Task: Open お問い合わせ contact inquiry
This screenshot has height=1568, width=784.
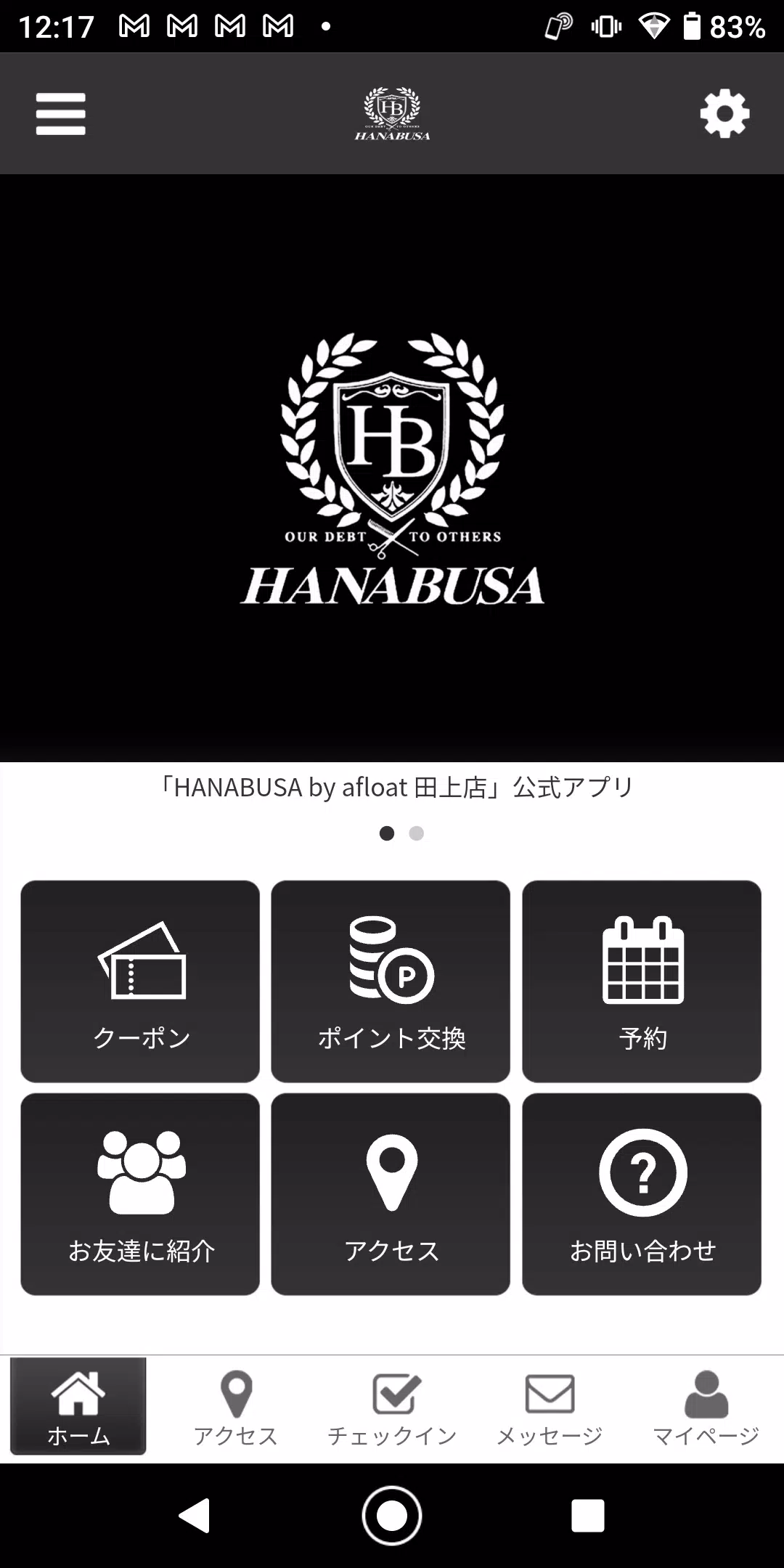Action: [642, 1193]
